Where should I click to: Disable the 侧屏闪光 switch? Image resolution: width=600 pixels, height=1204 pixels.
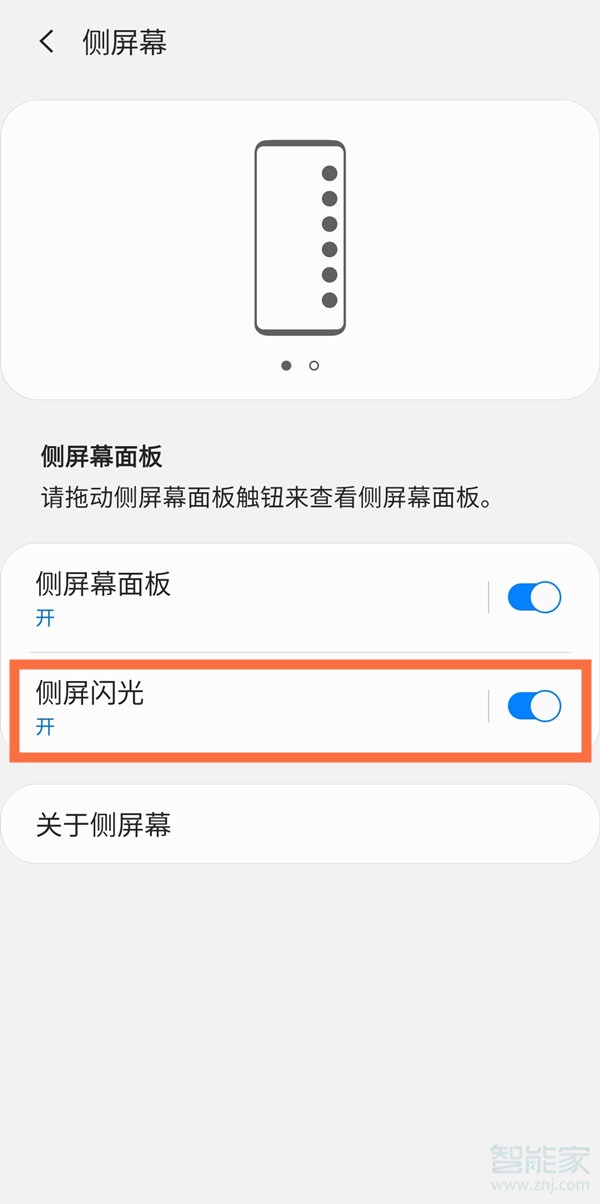pos(534,706)
